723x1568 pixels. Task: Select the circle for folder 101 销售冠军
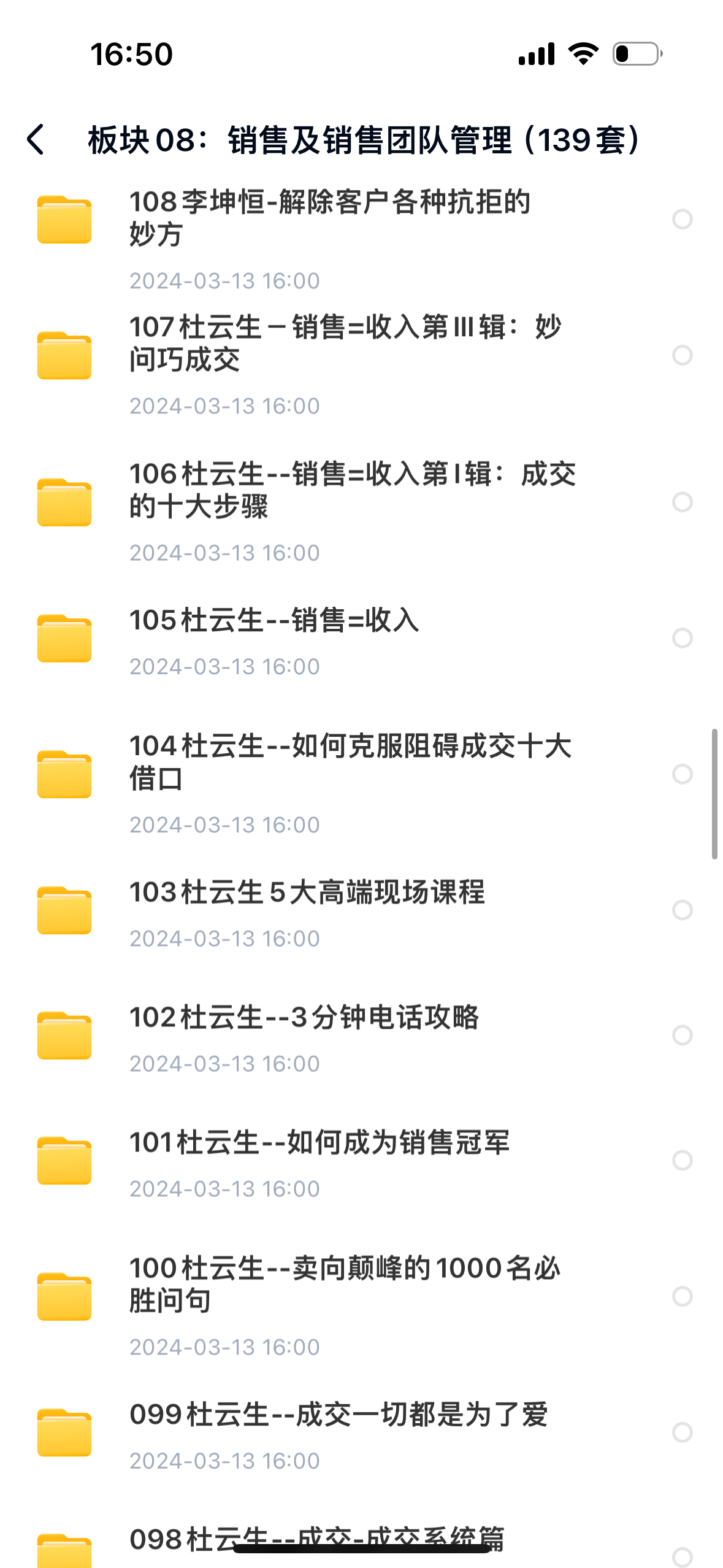click(x=682, y=1161)
